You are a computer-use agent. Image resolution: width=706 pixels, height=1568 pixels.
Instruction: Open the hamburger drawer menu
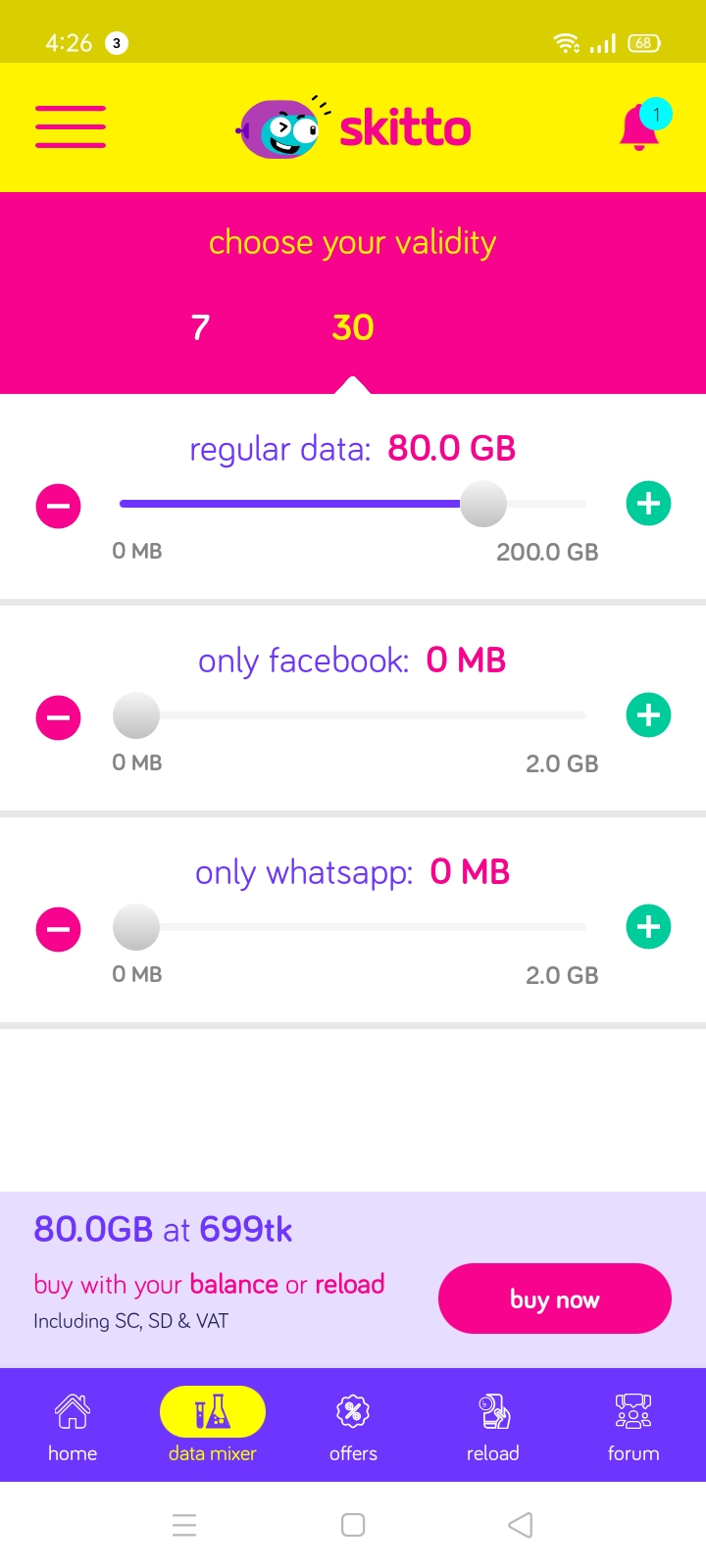(71, 126)
